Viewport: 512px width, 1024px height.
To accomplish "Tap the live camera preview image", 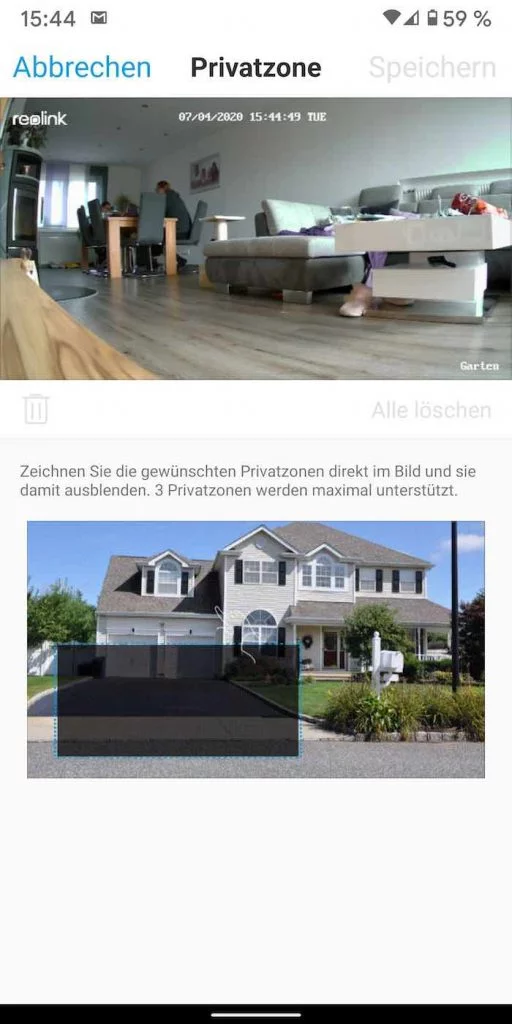I will 256,238.
